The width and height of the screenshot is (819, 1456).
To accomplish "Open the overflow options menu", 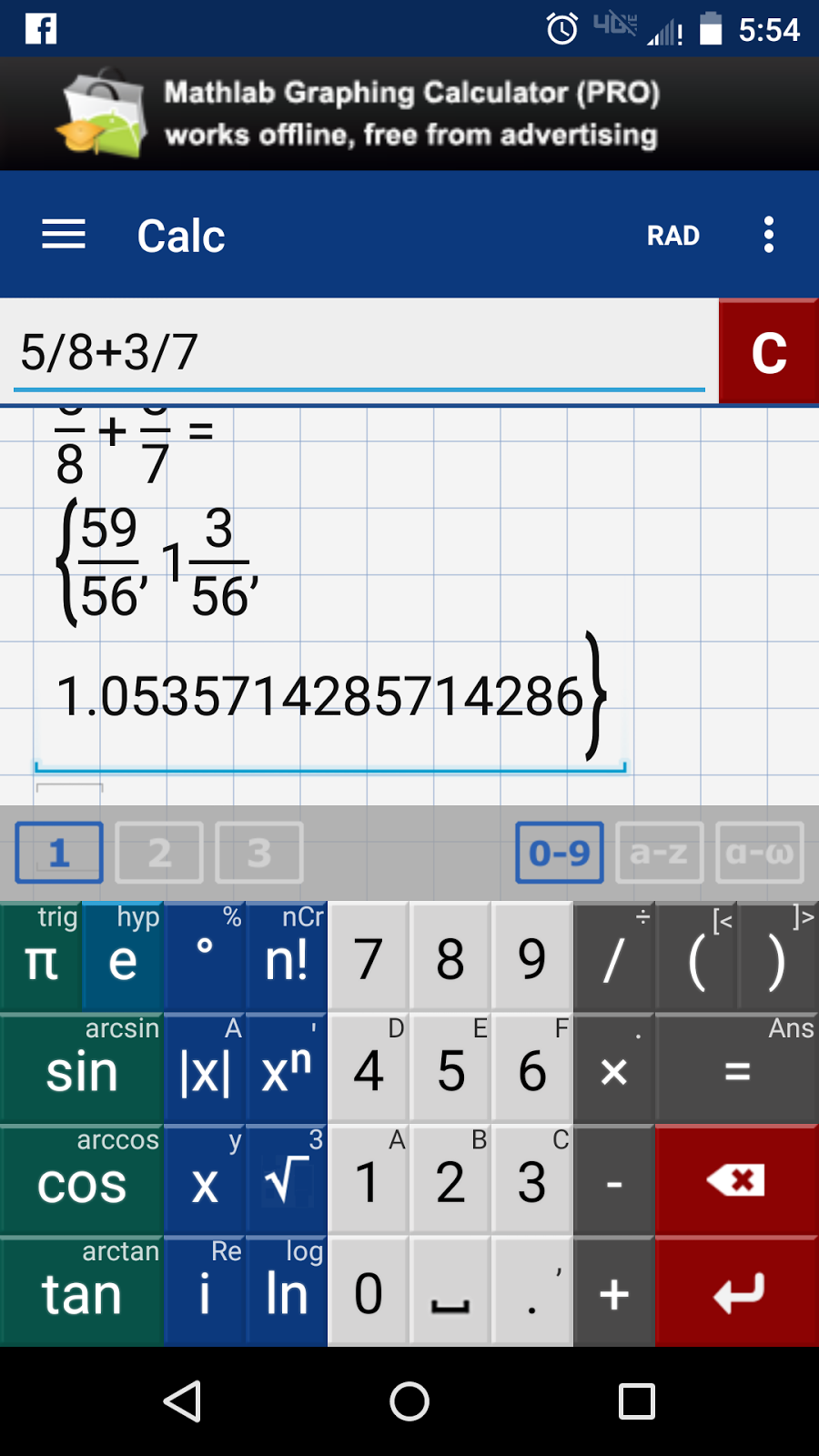I will tap(769, 235).
